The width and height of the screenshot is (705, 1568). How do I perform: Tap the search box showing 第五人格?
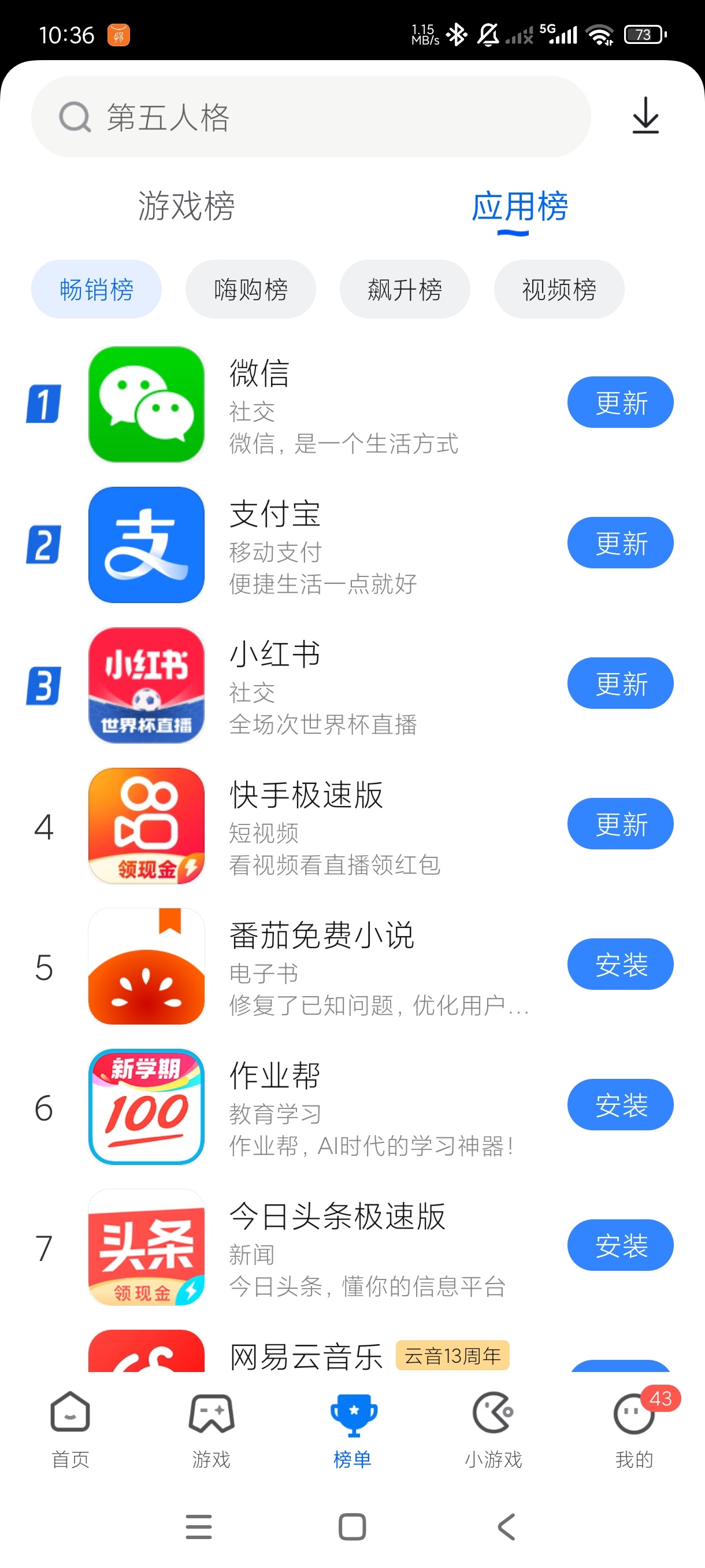pos(311,116)
